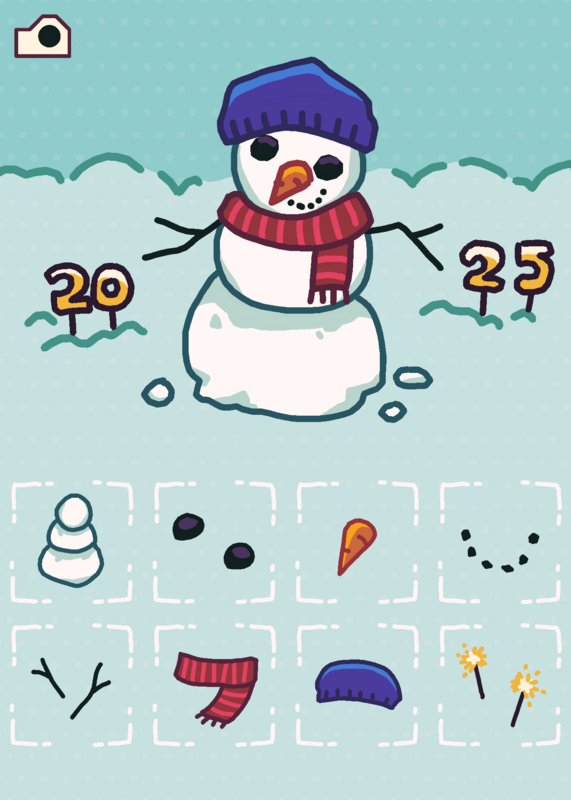The image size is (571, 800).
Task: Tap the camera icon to take a photo
Action: [43, 36]
